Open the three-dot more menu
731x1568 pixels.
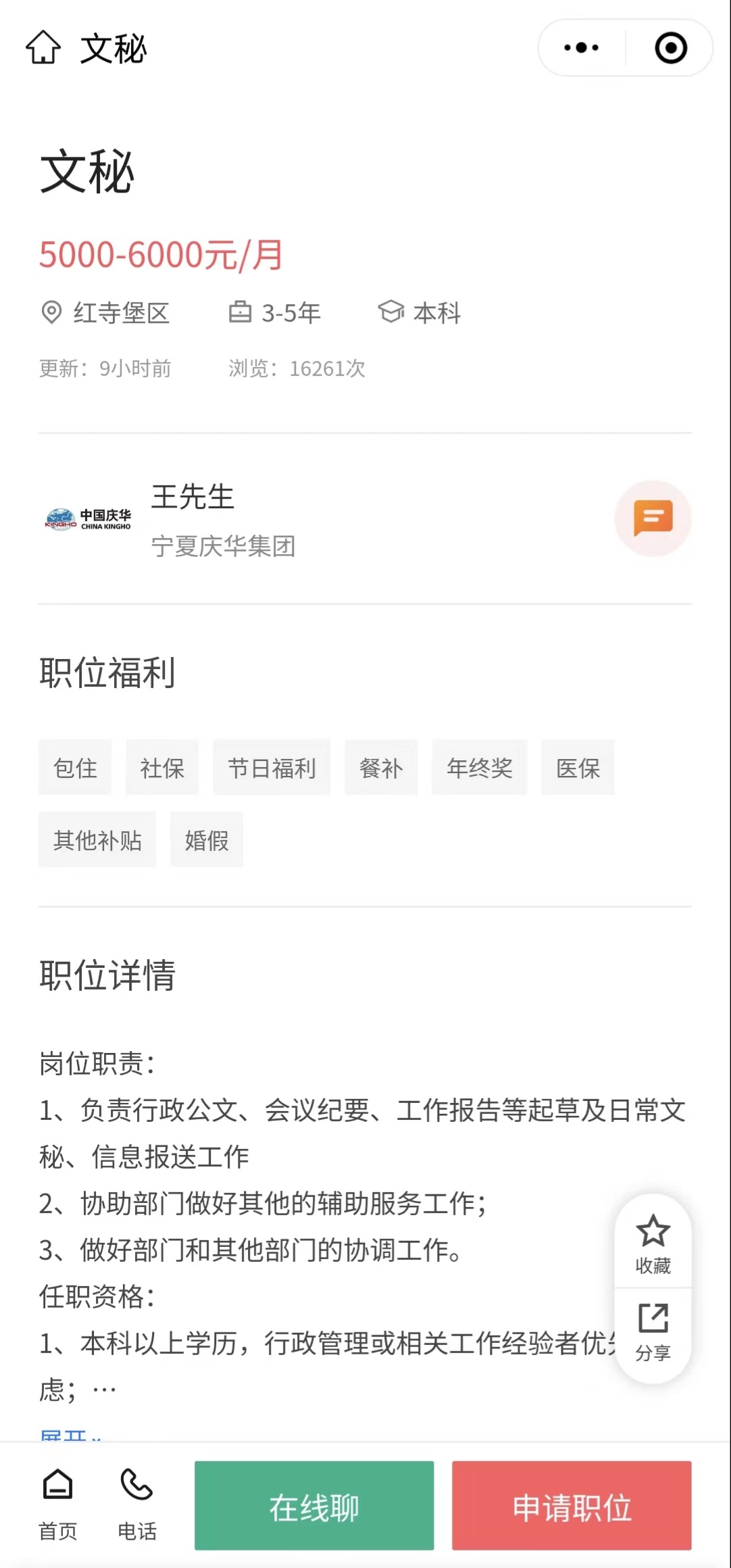point(581,48)
